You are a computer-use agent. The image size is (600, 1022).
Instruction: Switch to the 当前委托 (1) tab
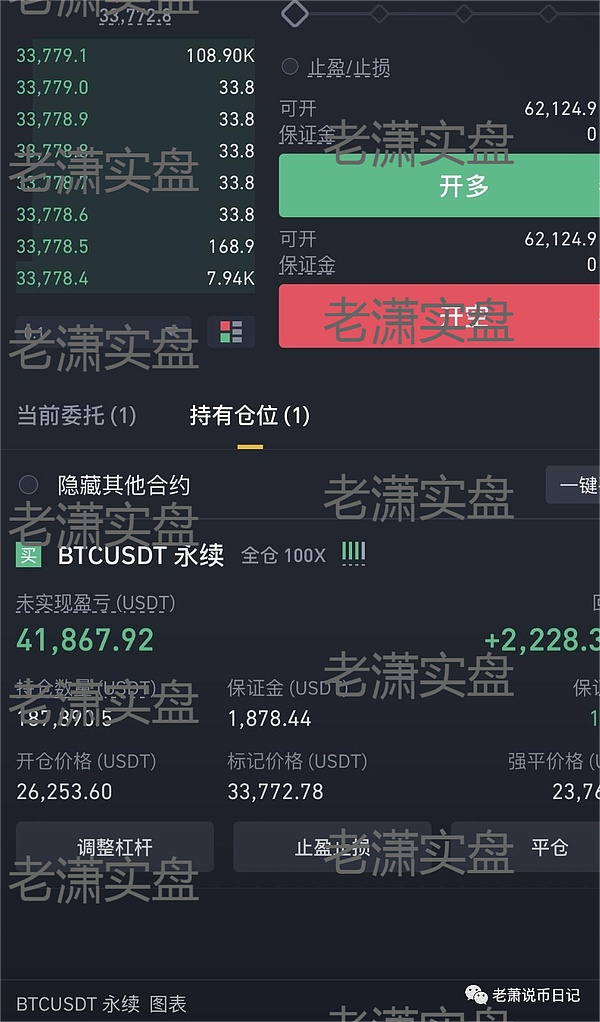pyautogui.click(x=76, y=416)
